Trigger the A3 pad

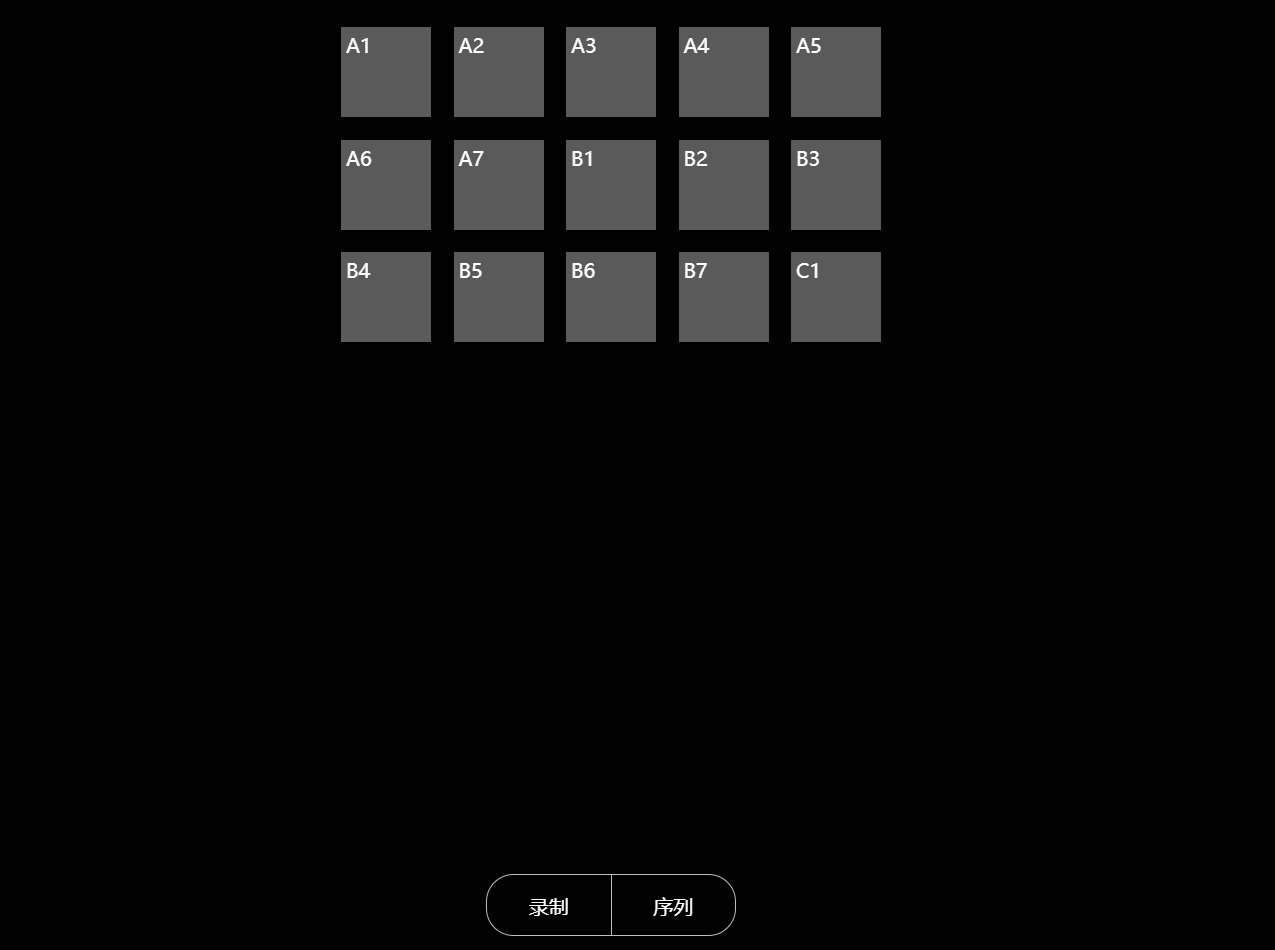611,72
